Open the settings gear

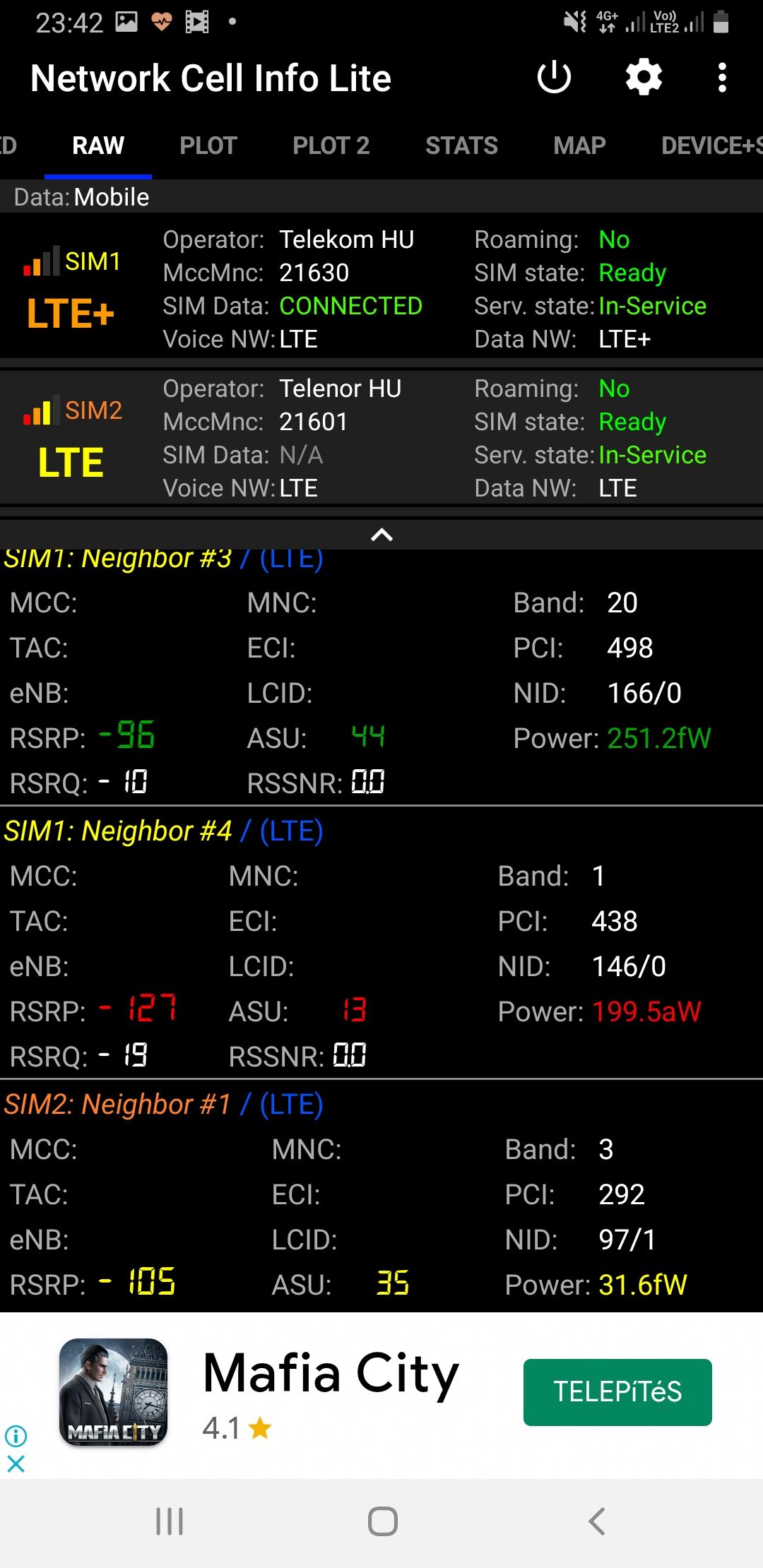point(644,78)
